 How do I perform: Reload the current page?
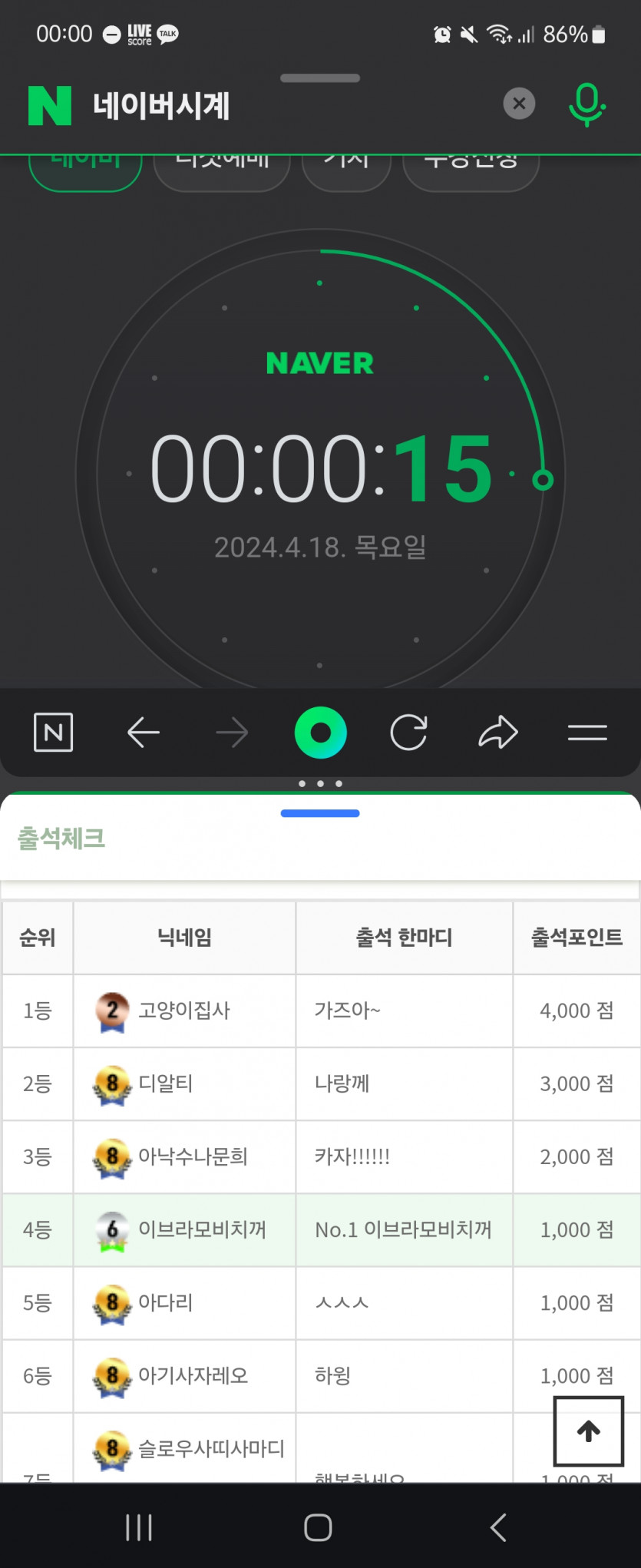coord(408,733)
